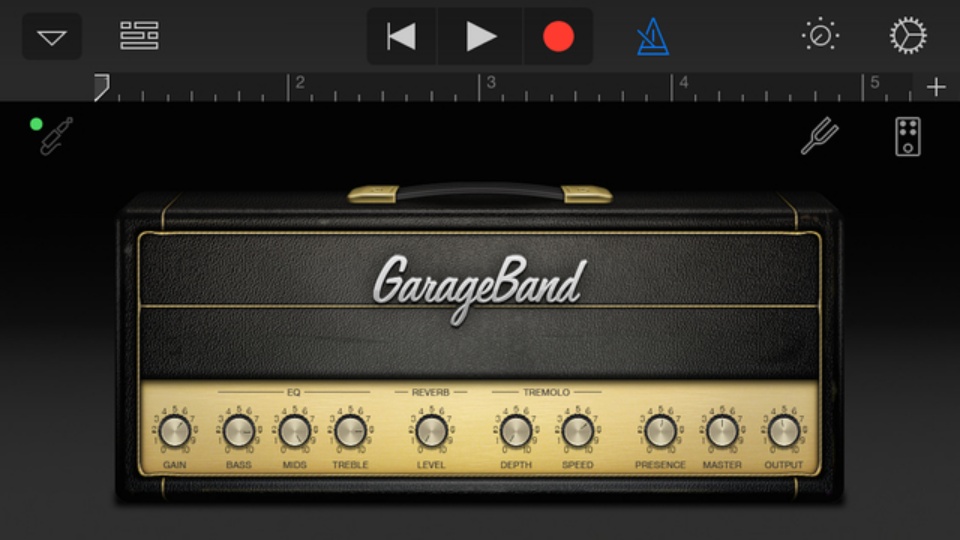Open input settings cable icon

pos(55,136)
